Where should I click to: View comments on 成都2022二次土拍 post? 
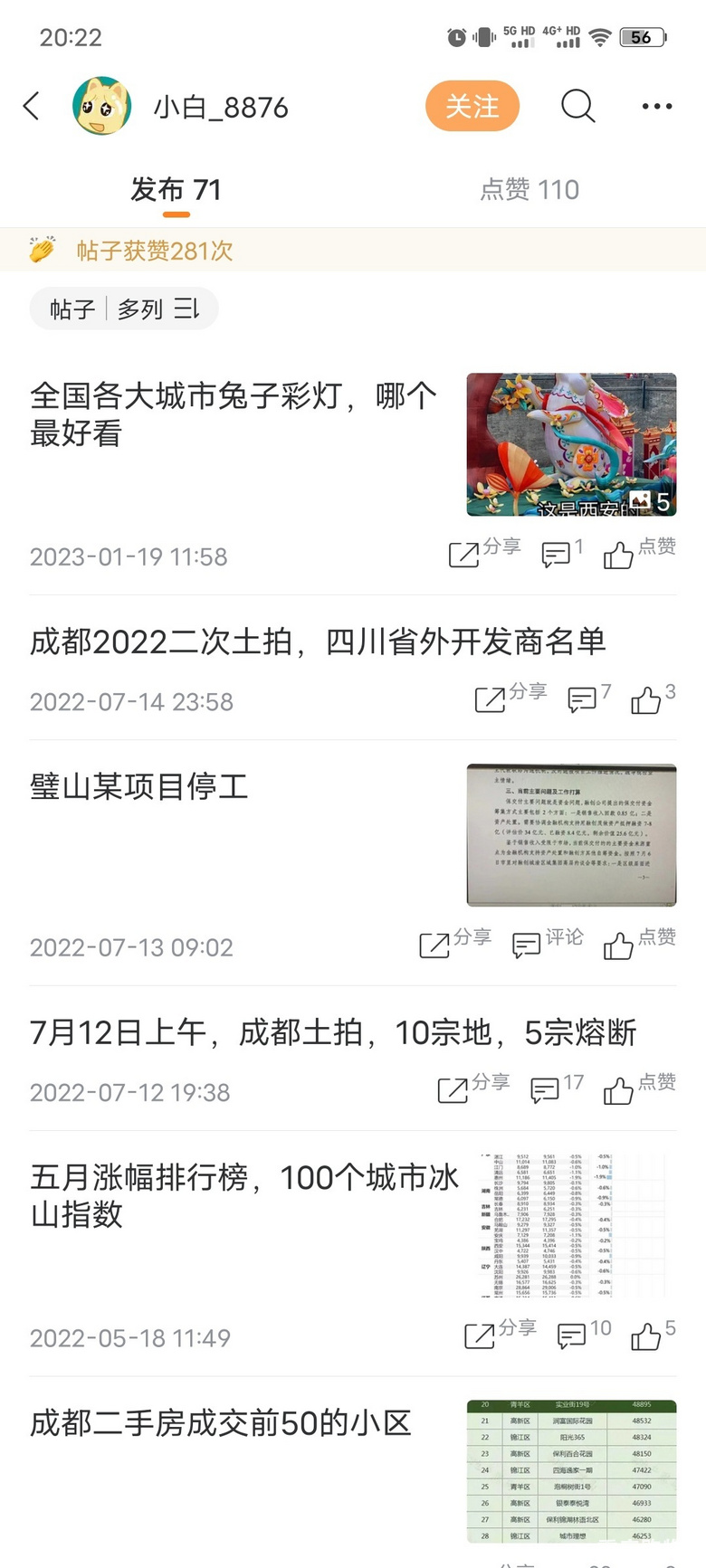pos(589,698)
